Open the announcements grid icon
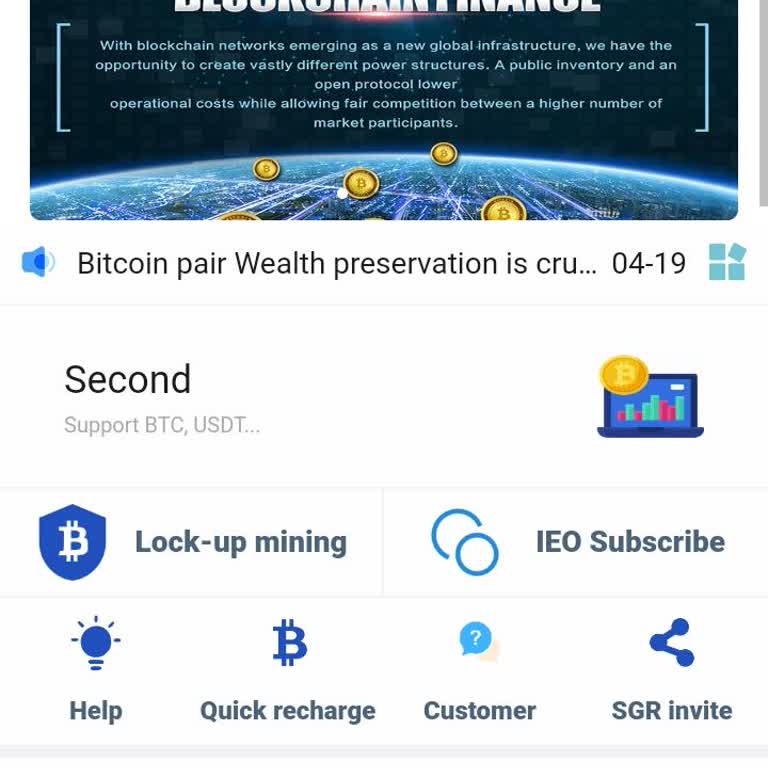The height and width of the screenshot is (768, 768). 727,262
